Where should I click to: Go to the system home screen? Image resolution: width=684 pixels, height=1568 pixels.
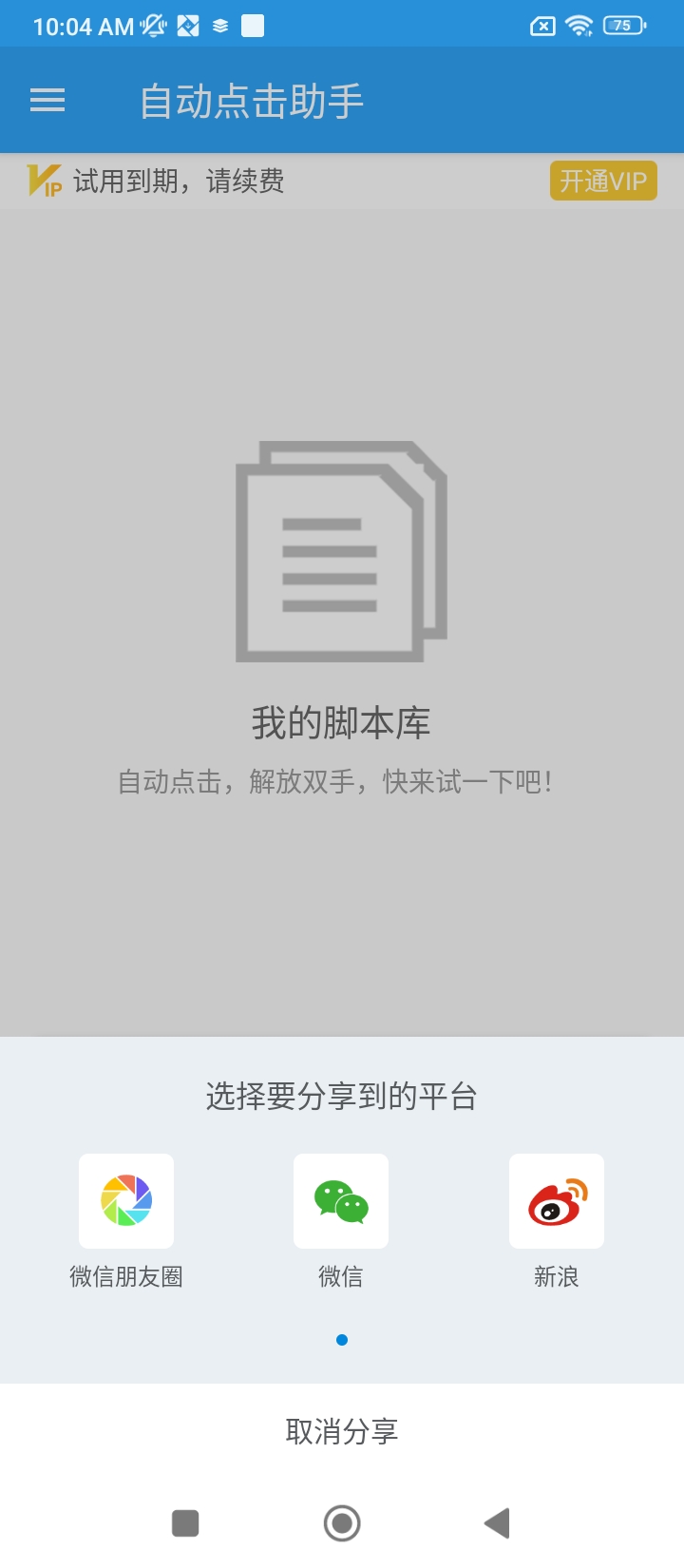tap(342, 1523)
